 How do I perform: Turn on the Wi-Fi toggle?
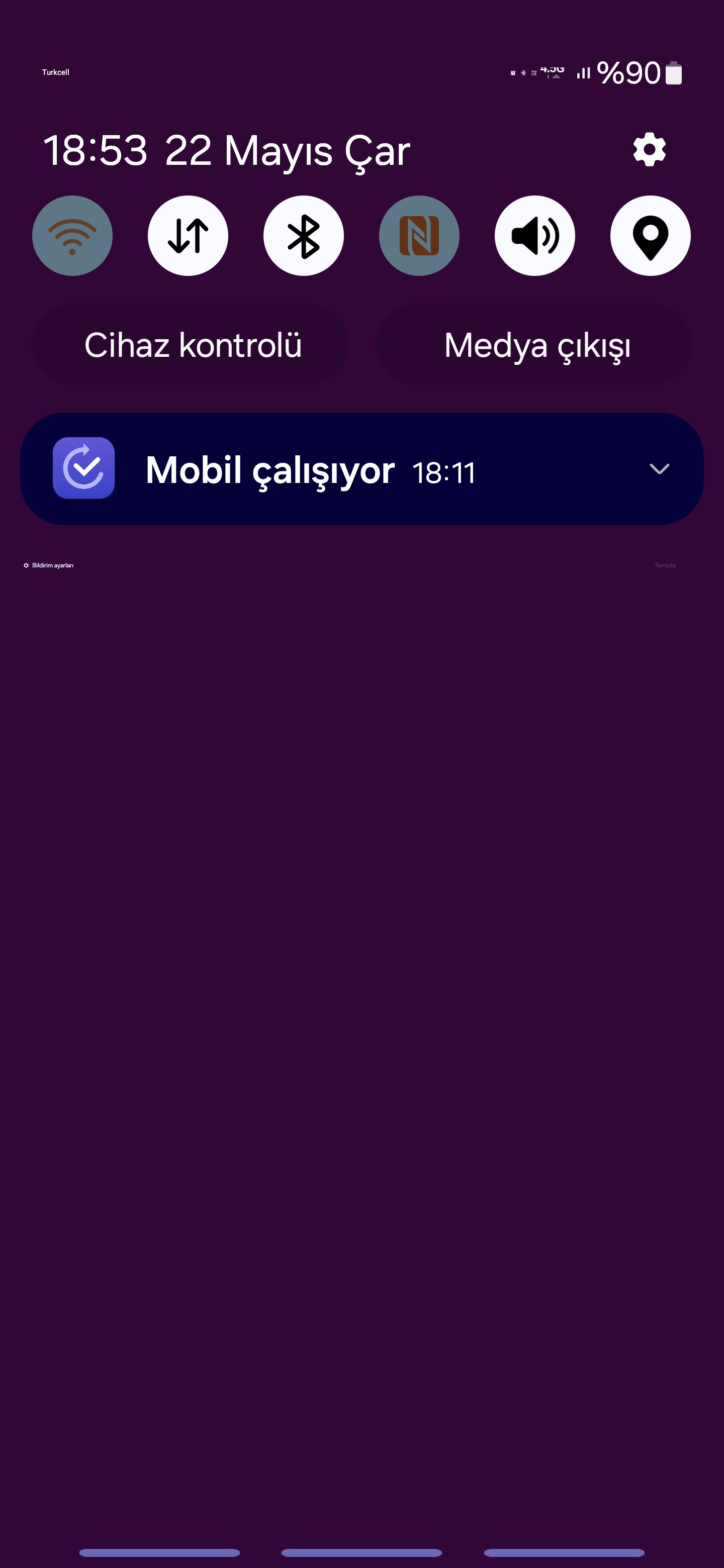(x=72, y=236)
